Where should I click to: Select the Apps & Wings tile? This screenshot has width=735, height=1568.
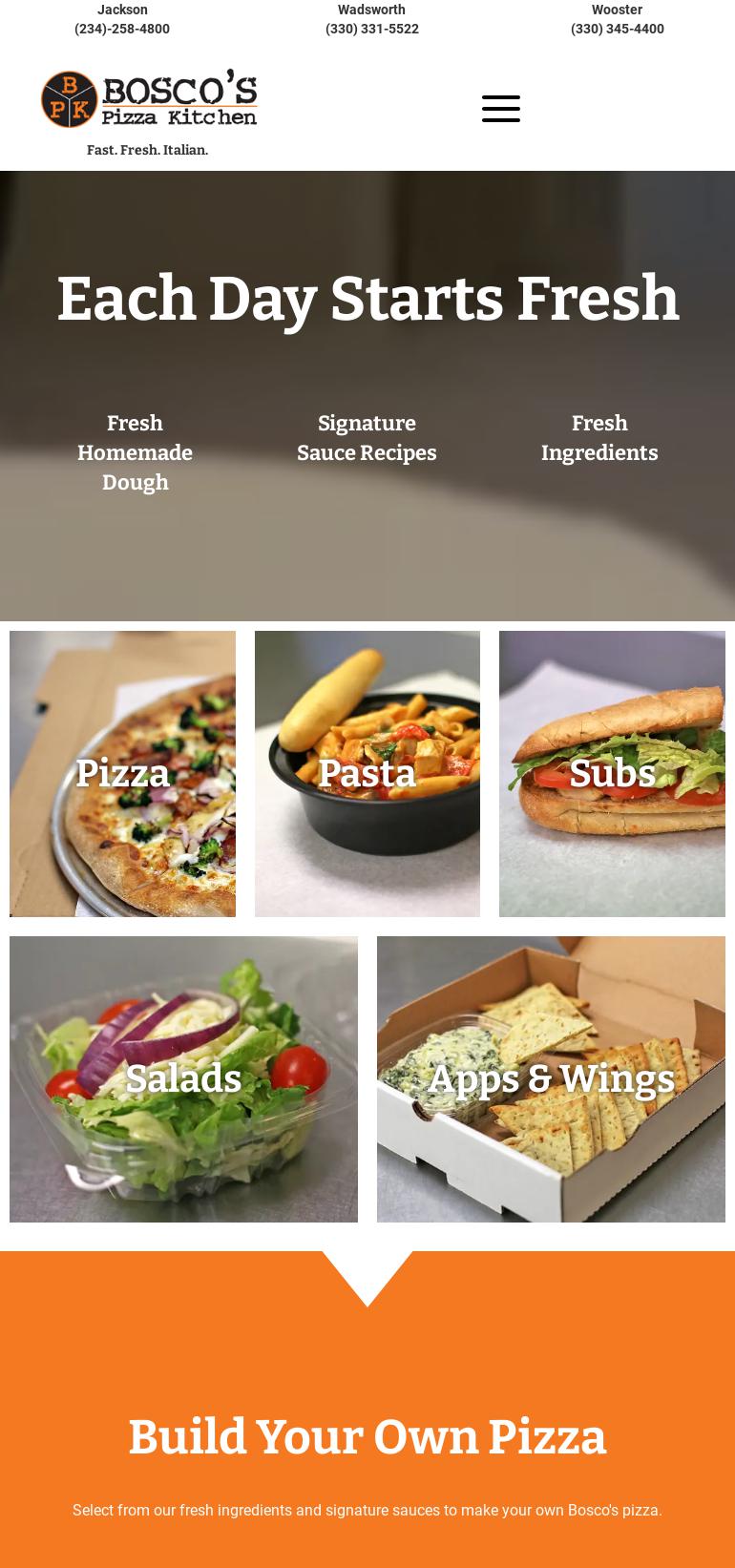point(551,1078)
